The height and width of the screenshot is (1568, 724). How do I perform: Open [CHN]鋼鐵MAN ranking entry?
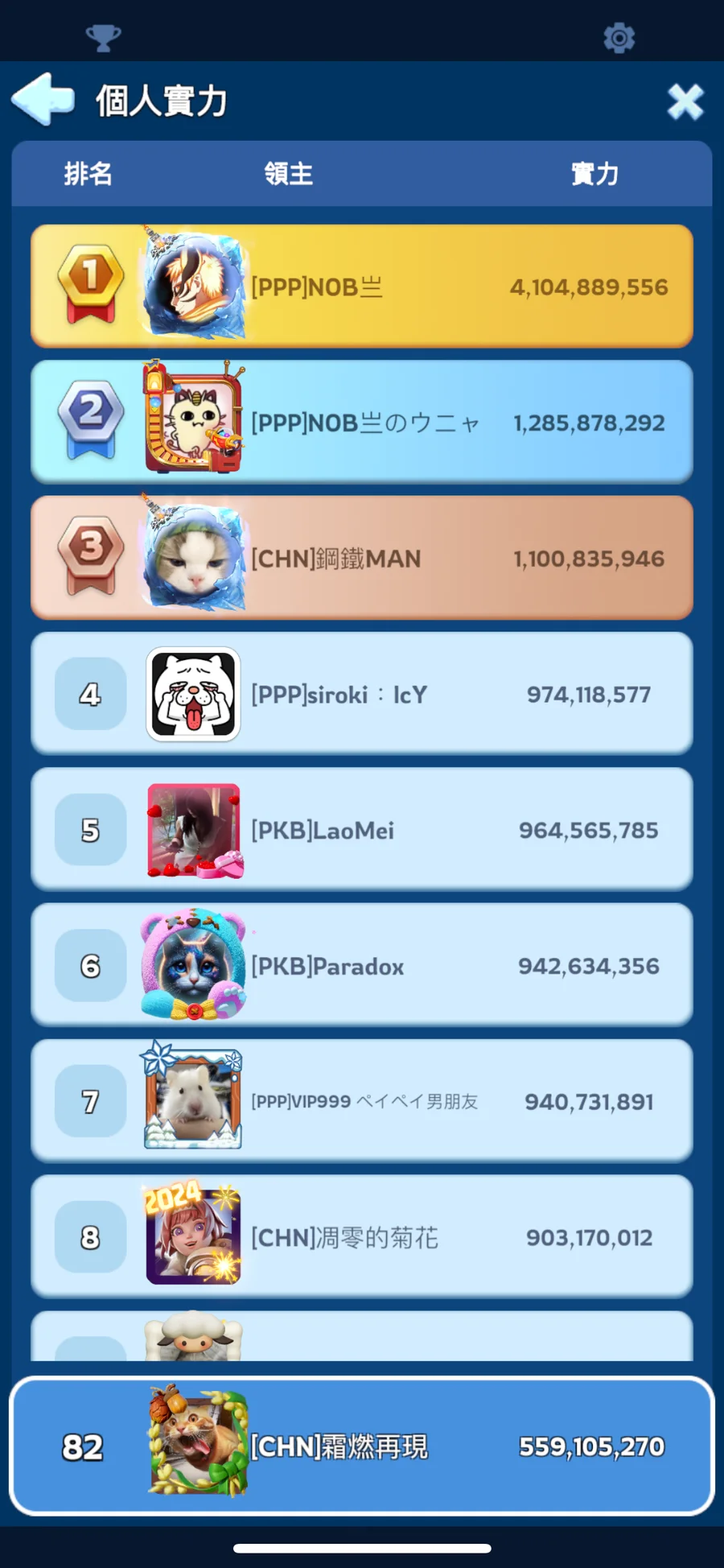point(362,558)
